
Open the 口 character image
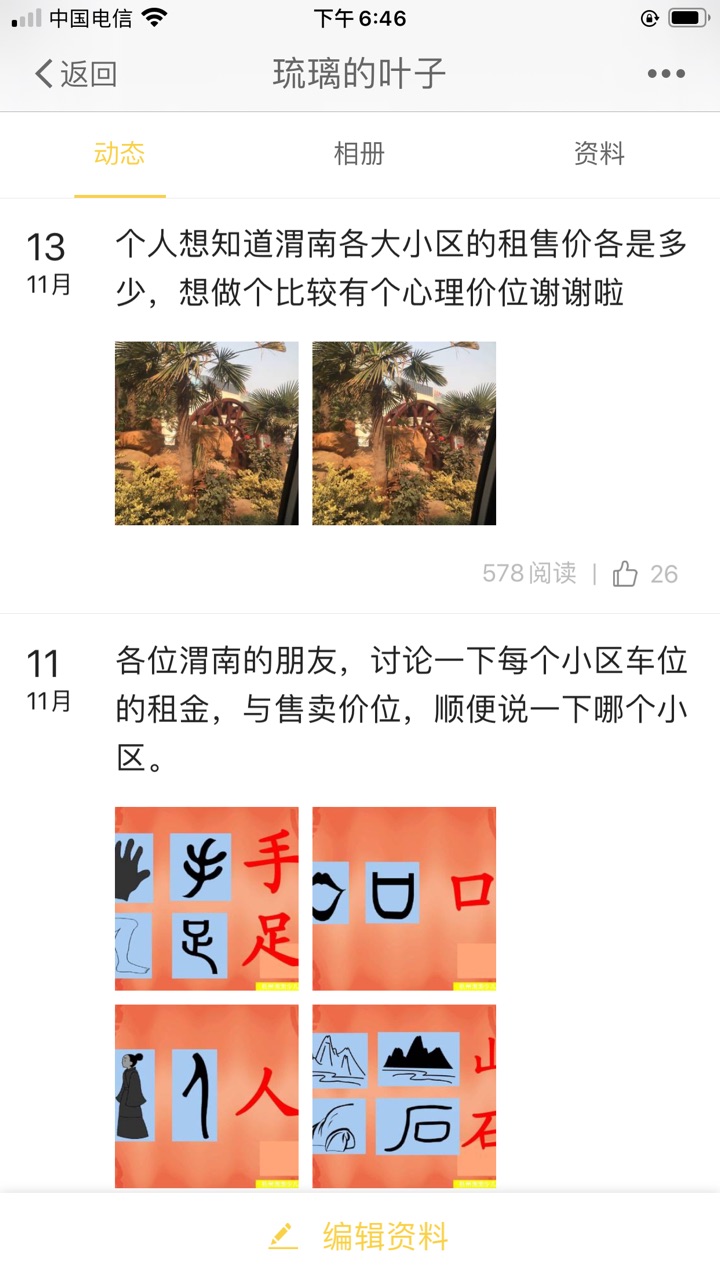click(x=404, y=898)
